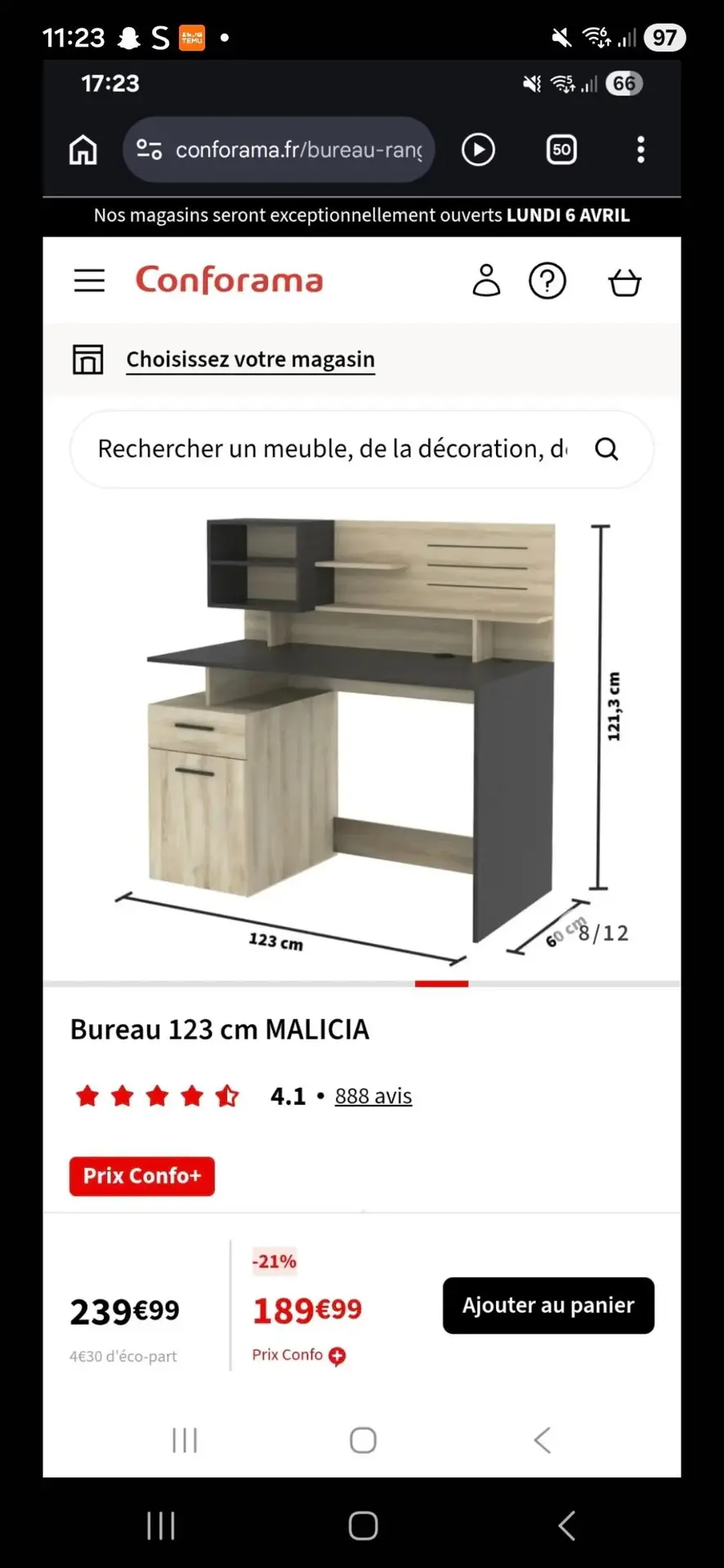
Task: Read the 888 avis reviews
Action: (x=373, y=1096)
